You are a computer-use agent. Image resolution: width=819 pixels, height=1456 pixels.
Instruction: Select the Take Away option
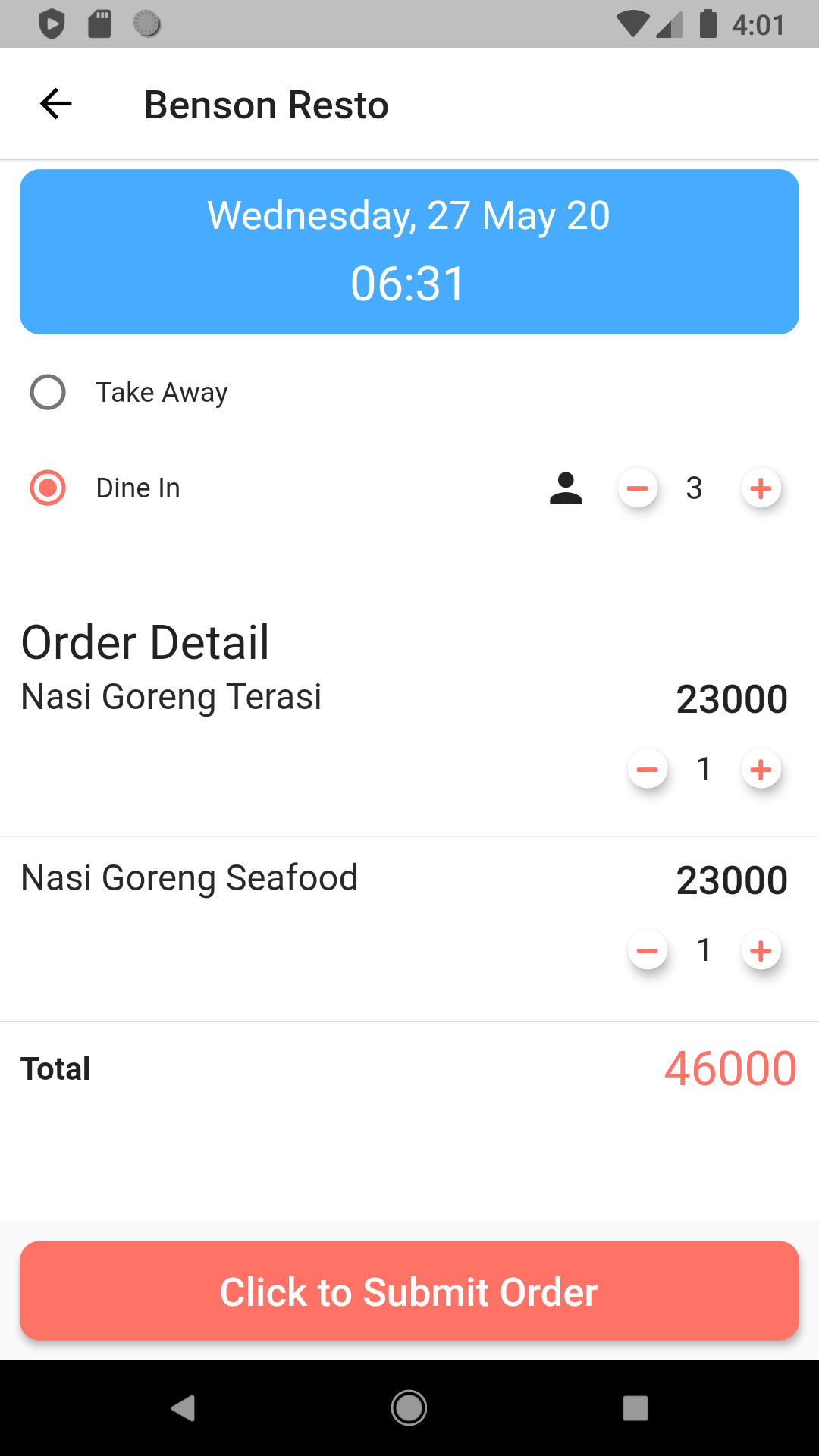click(x=48, y=392)
